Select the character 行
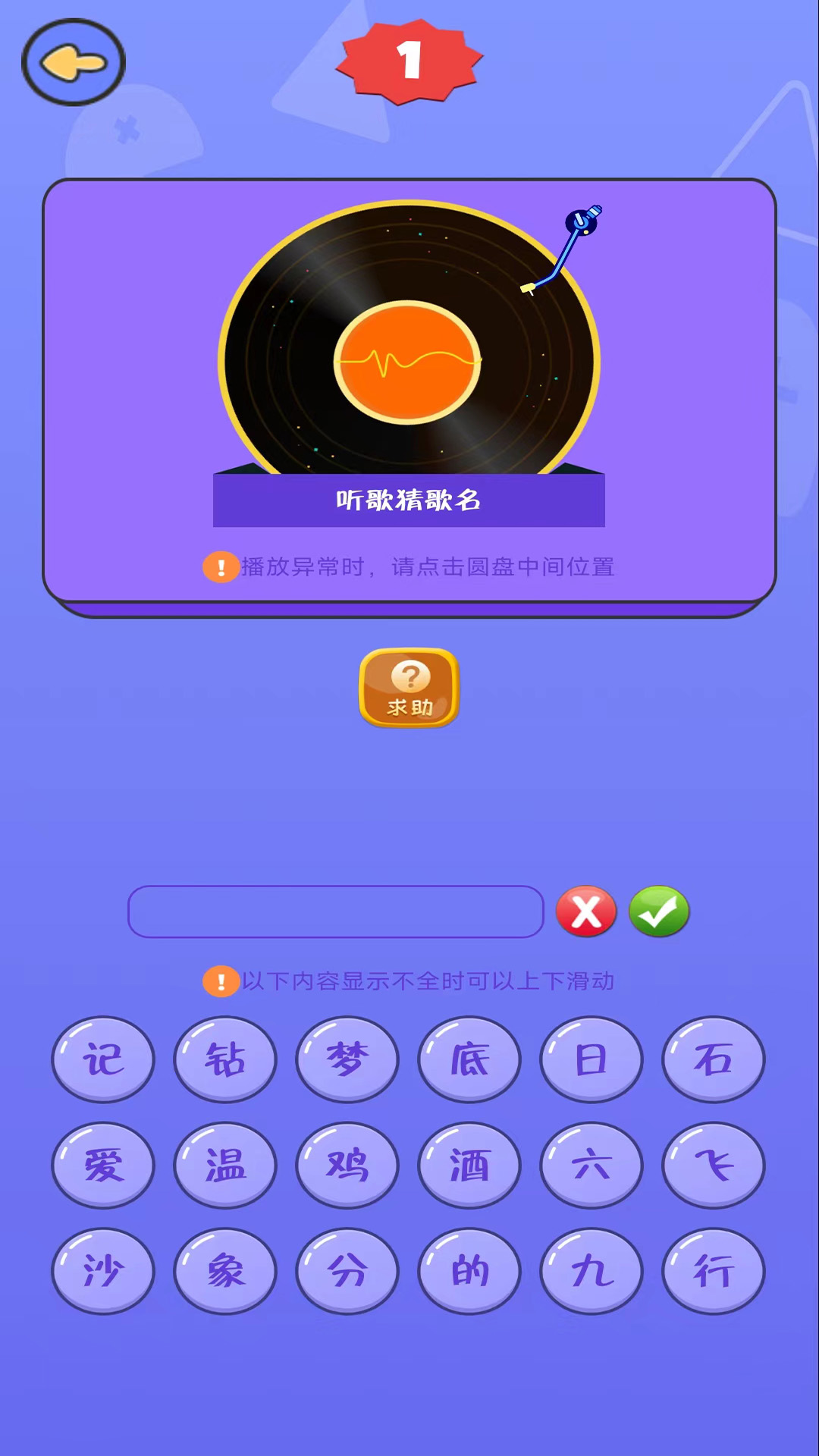Viewport: 819px width, 1456px height. [714, 1271]
